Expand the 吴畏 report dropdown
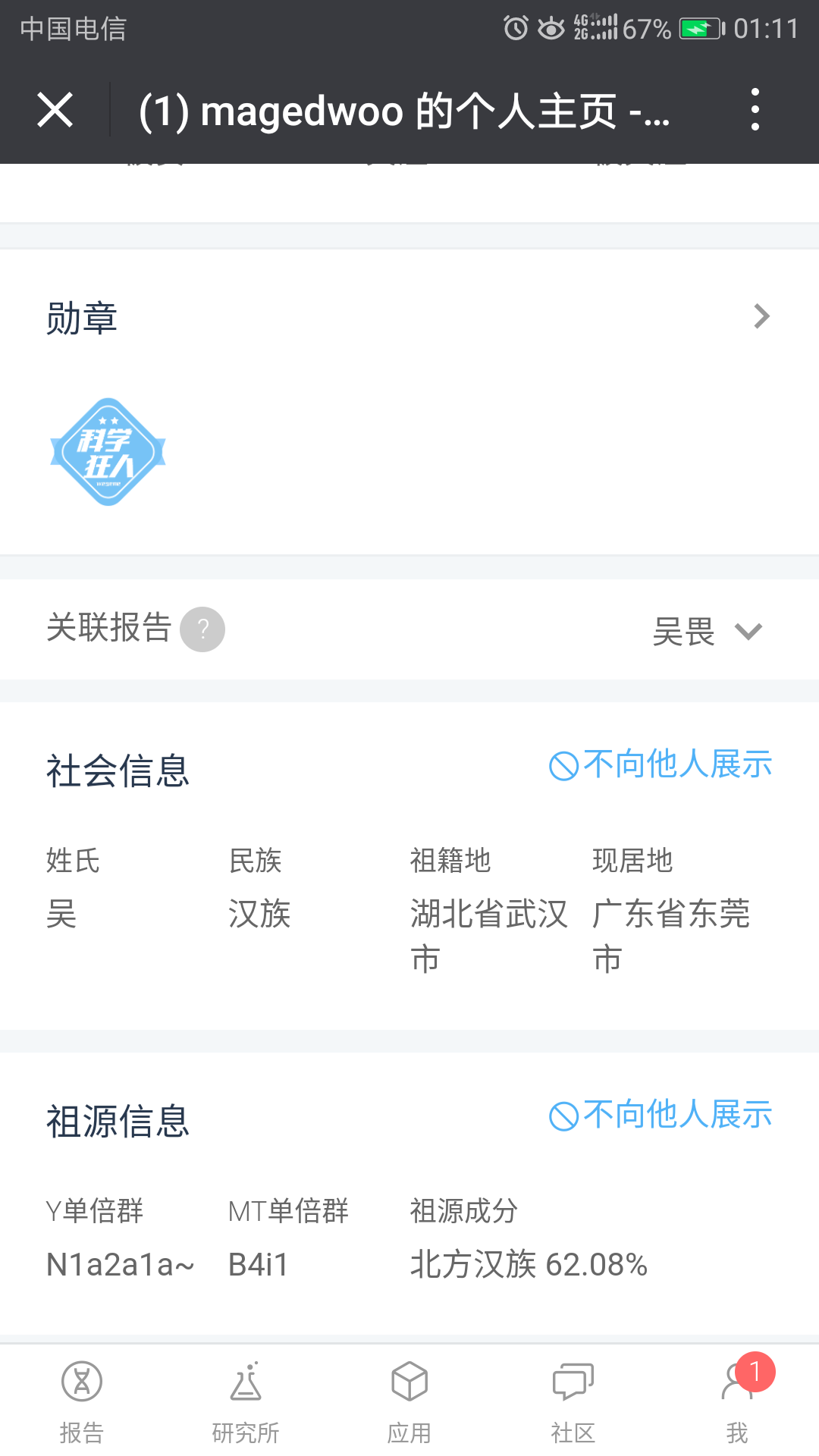 (707, 631)
